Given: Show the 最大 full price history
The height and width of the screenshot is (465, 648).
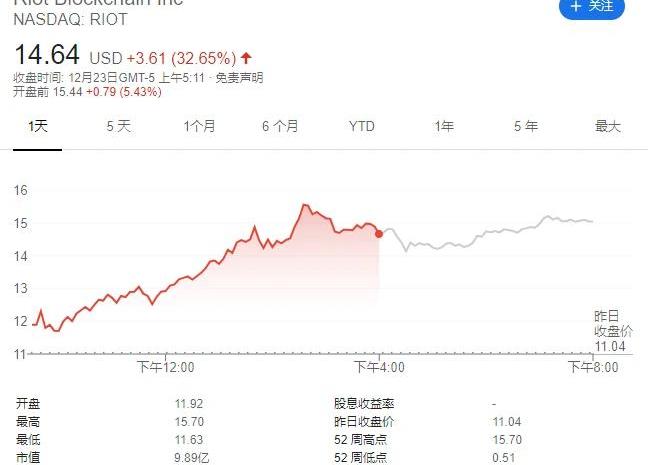Looking at the screenshot, I should click(x=607, y=127).
